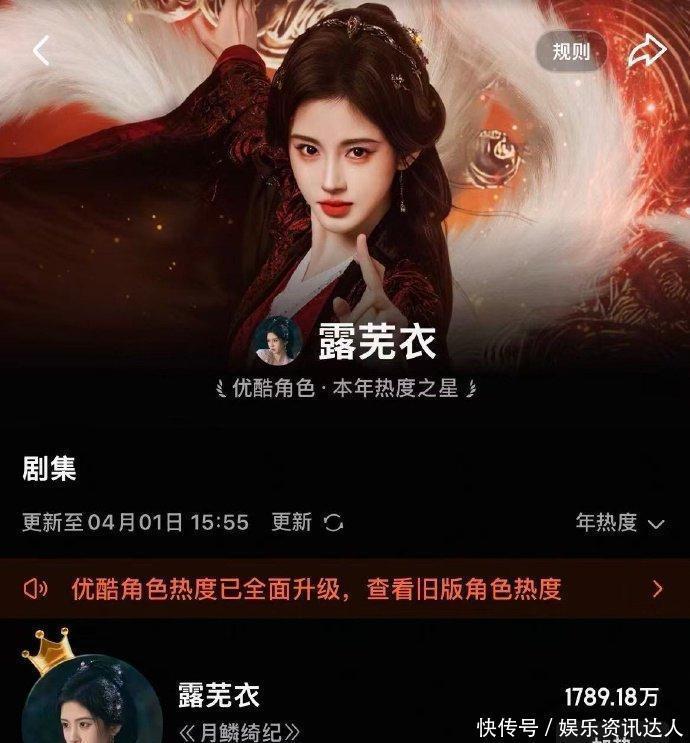
Task: Go back with the top-left arrow
Action: [41, 50]
